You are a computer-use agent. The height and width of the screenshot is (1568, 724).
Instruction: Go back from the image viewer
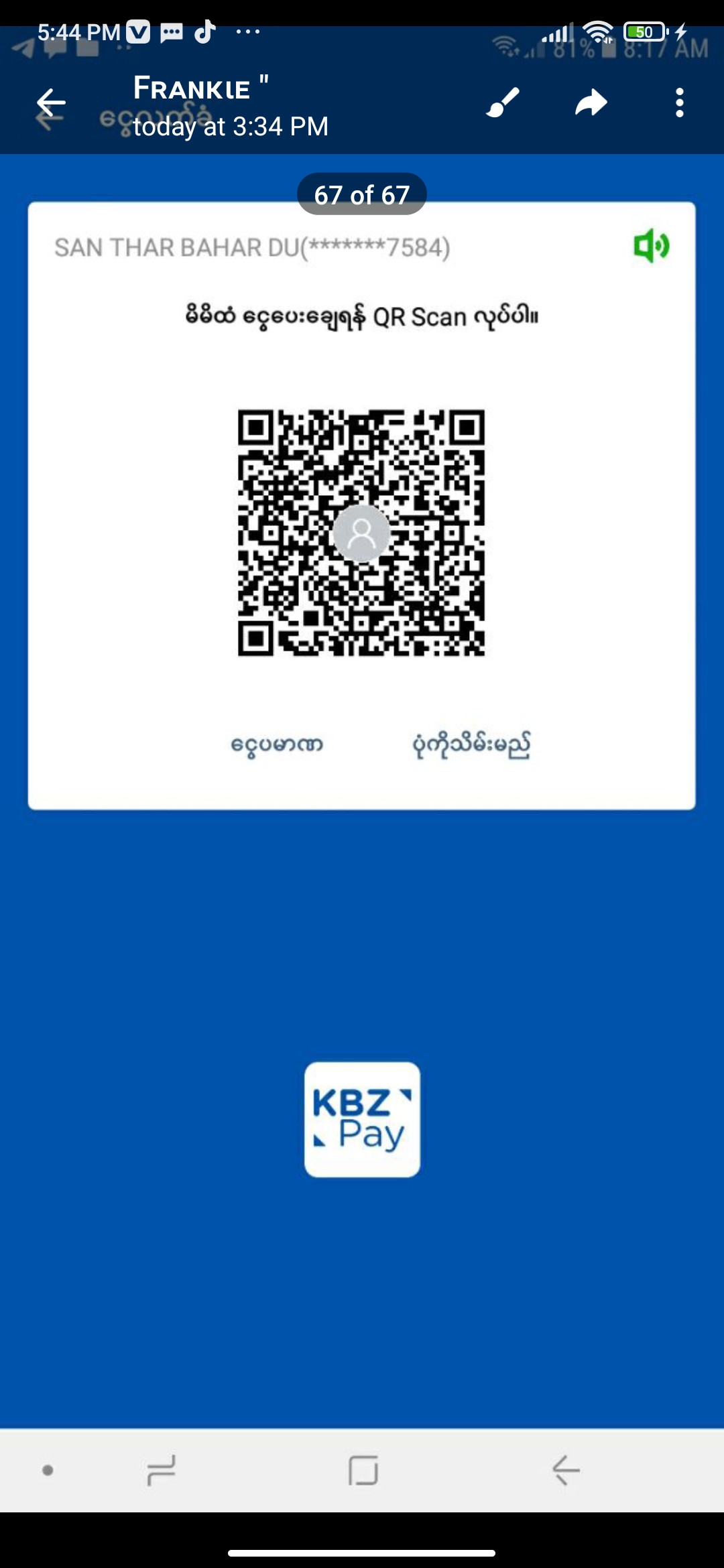pyautogui.click(x=51, y=103)
